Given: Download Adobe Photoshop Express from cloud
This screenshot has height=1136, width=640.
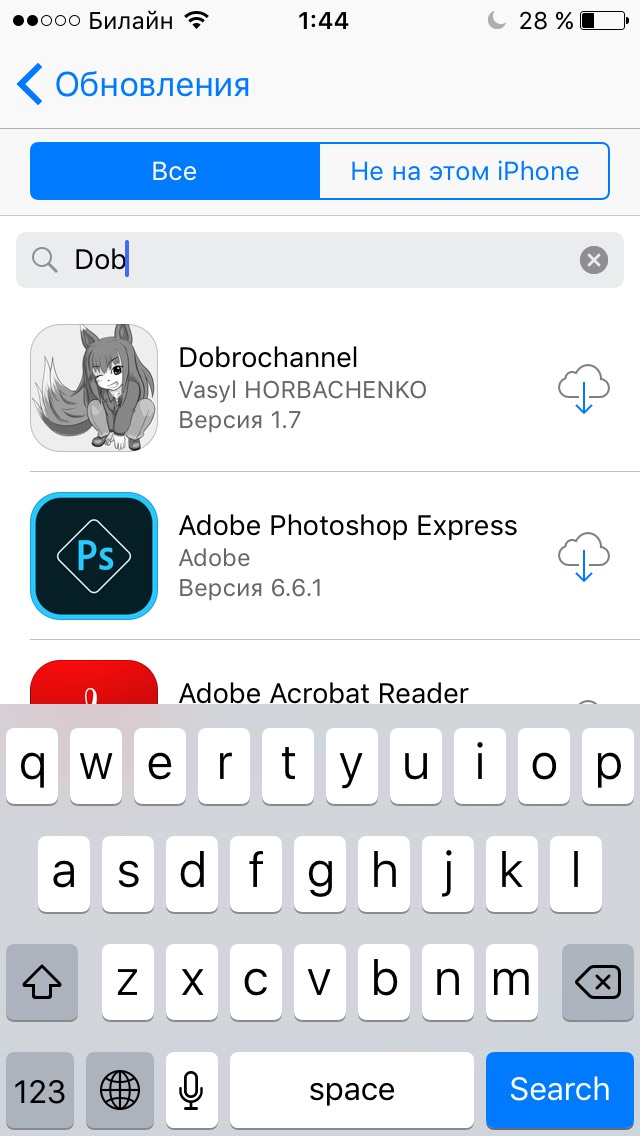Looking at the screenshot, I should coord(583,556).
